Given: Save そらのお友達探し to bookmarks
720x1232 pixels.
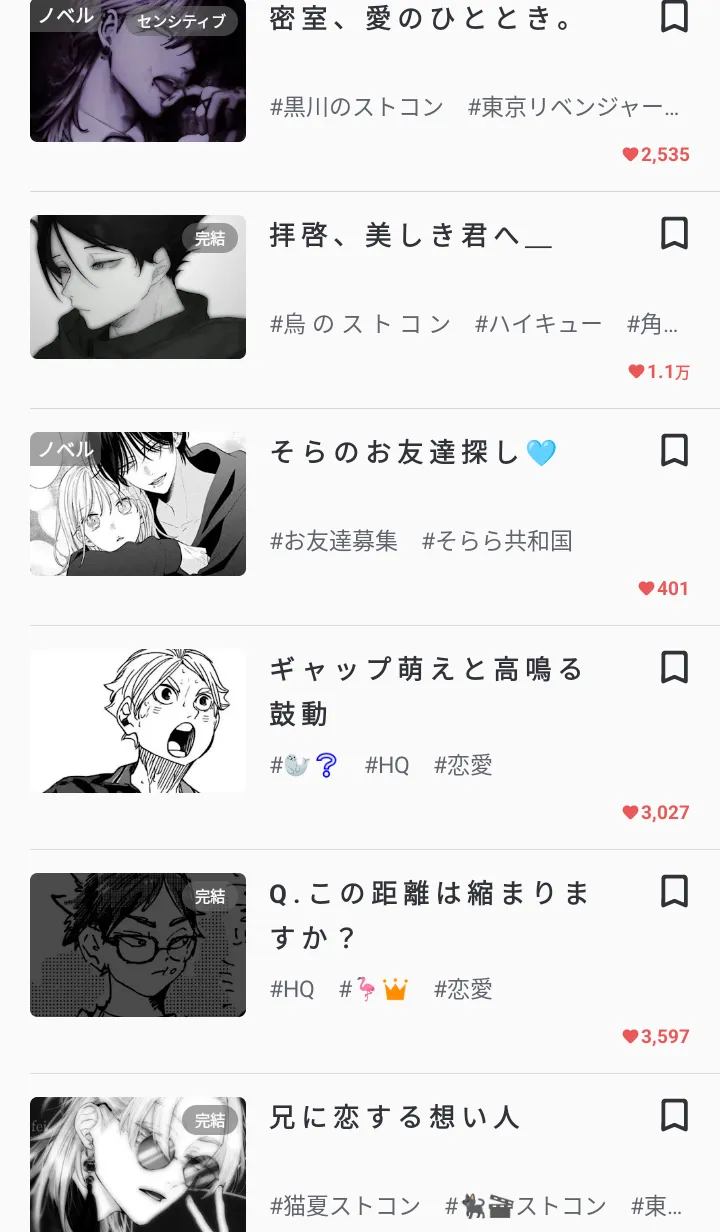Looking at the screenshot, I should [x=675, y=450].
